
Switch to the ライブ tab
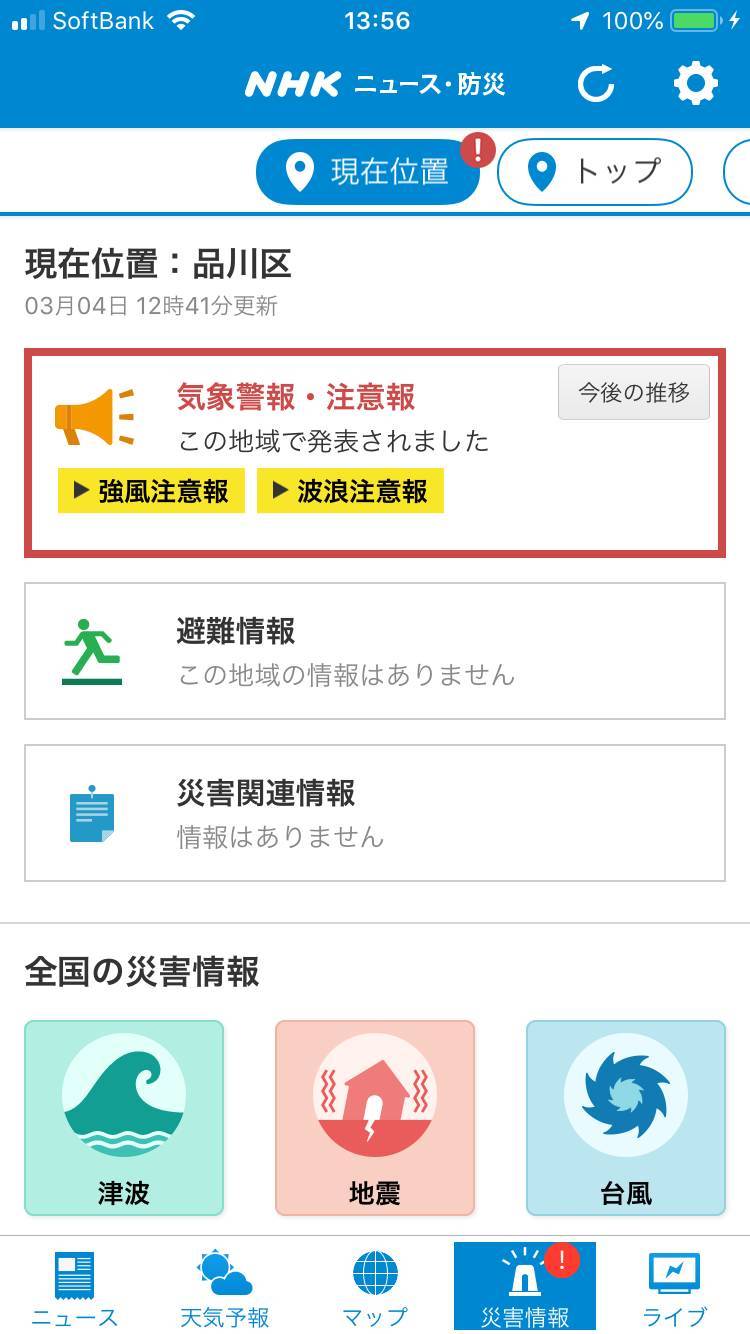point(675,1288)
